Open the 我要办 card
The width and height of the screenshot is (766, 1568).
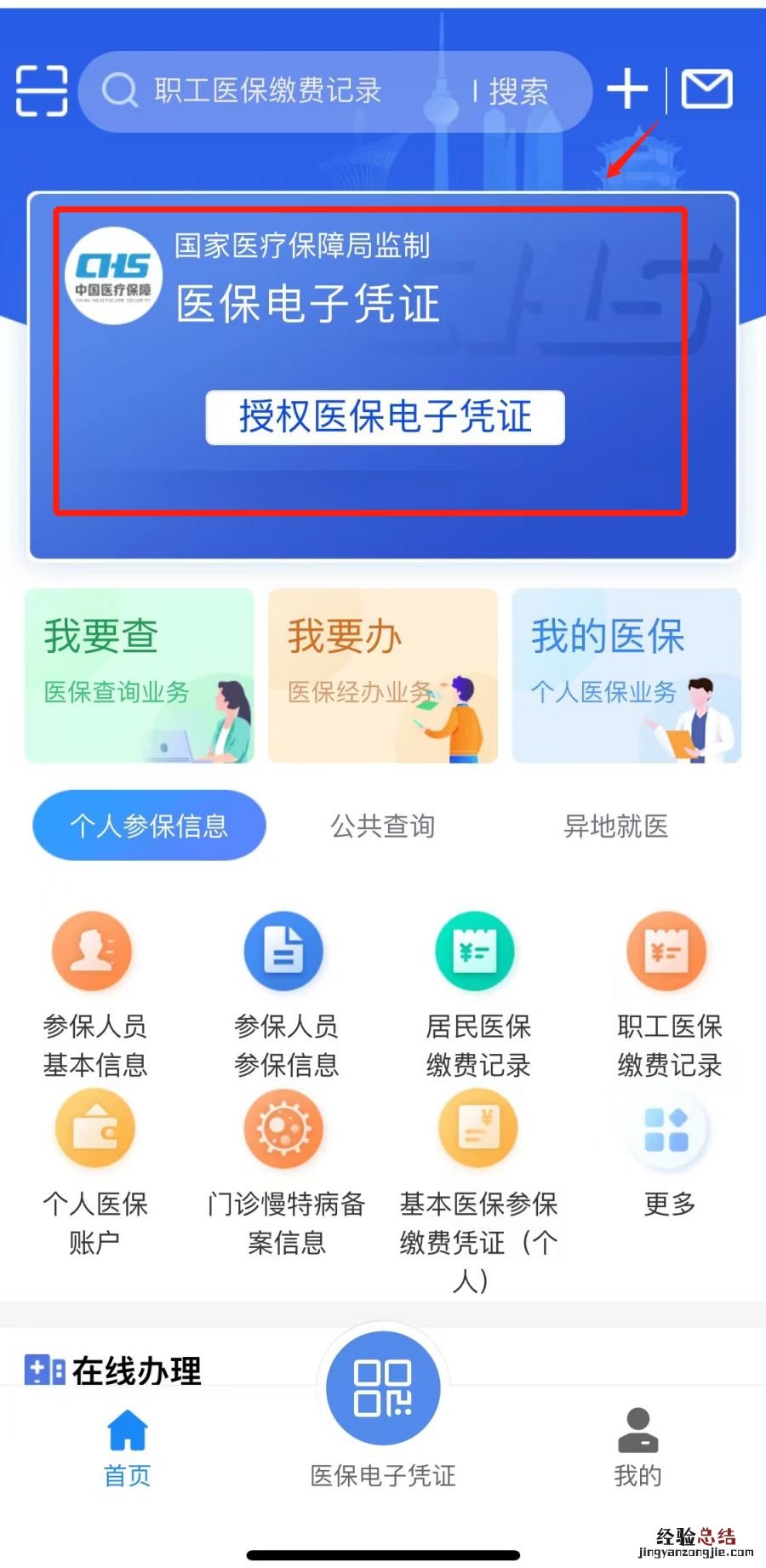(x=383, y=675)
